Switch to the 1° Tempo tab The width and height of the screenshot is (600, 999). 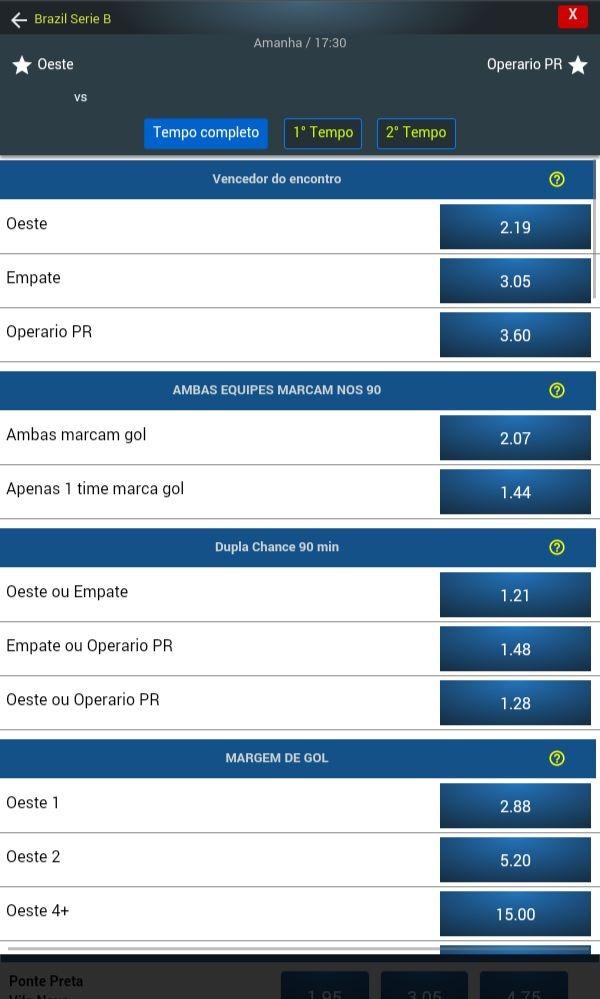(x=323, y=133)
